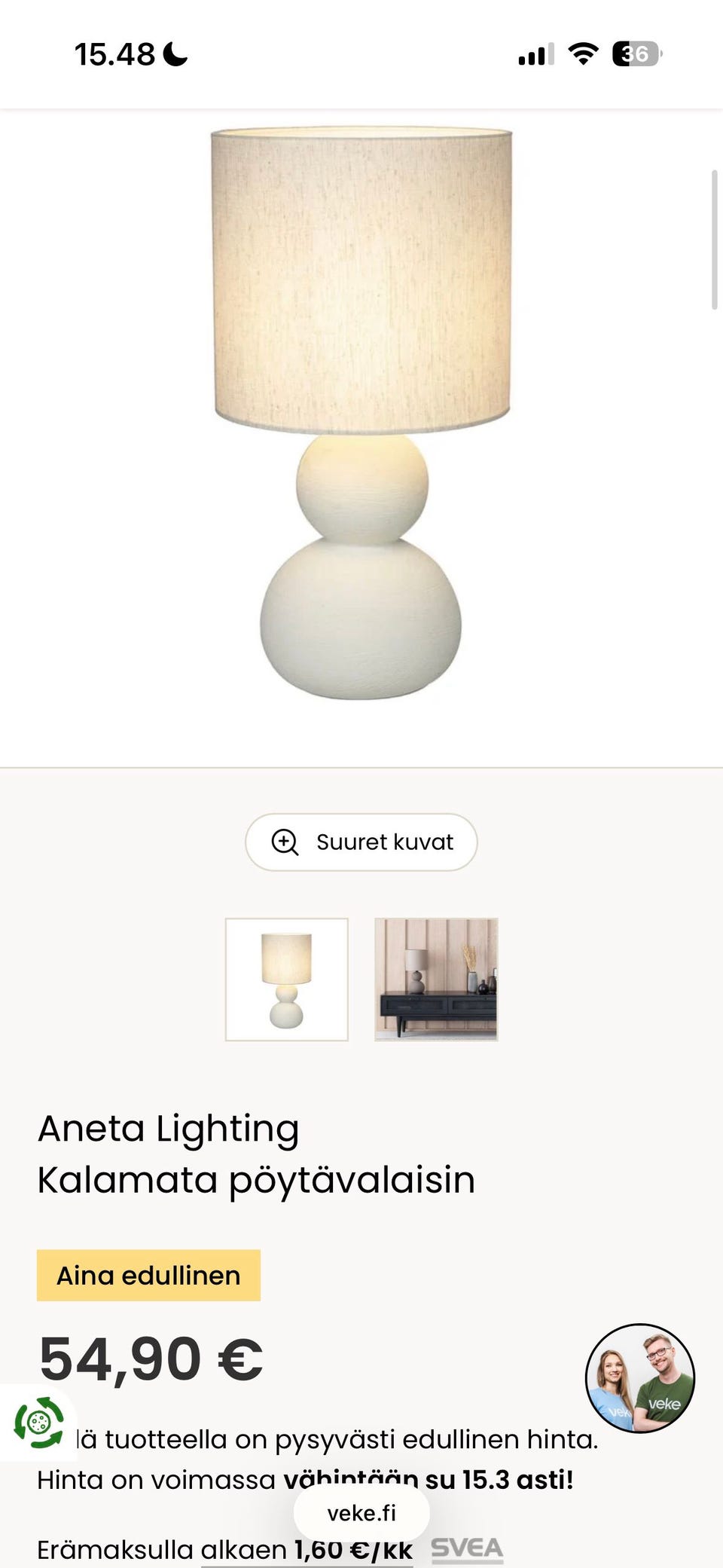Screen dimensions: 723x1568
Task: Open the Erämaksulla alkaen installment payment link
Action: click(x=224, y=1550)
